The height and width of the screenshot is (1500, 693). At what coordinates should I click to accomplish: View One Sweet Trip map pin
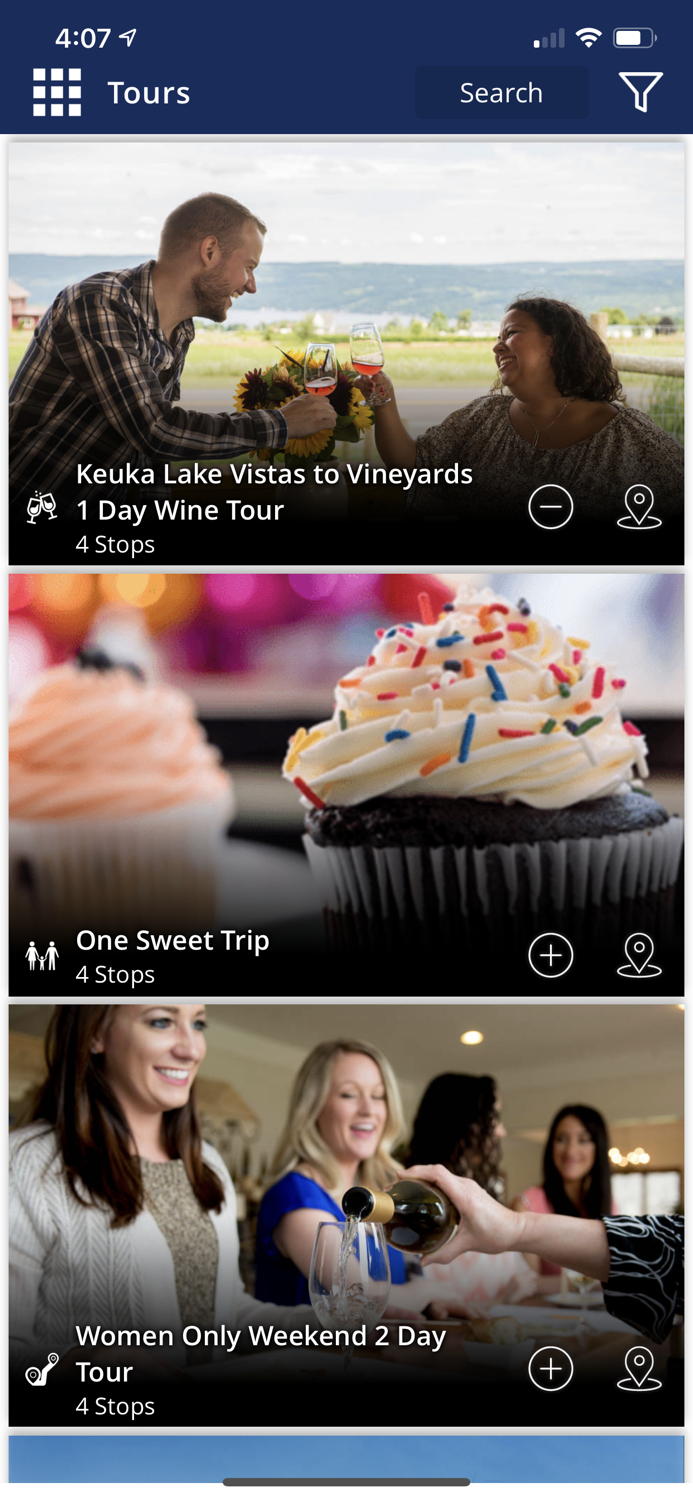click(639, 956)
